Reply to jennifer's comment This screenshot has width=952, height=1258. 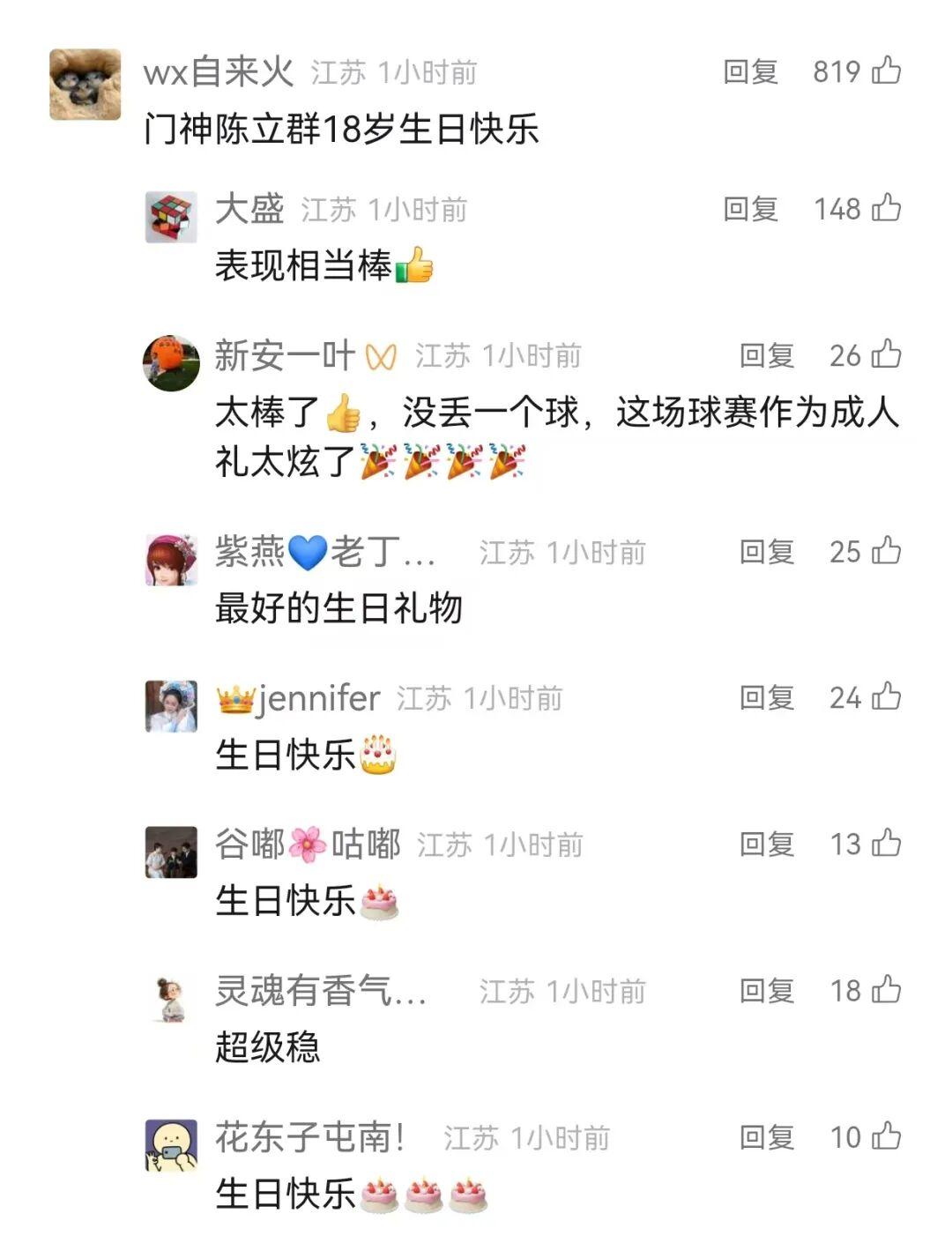tap(766, 698)
